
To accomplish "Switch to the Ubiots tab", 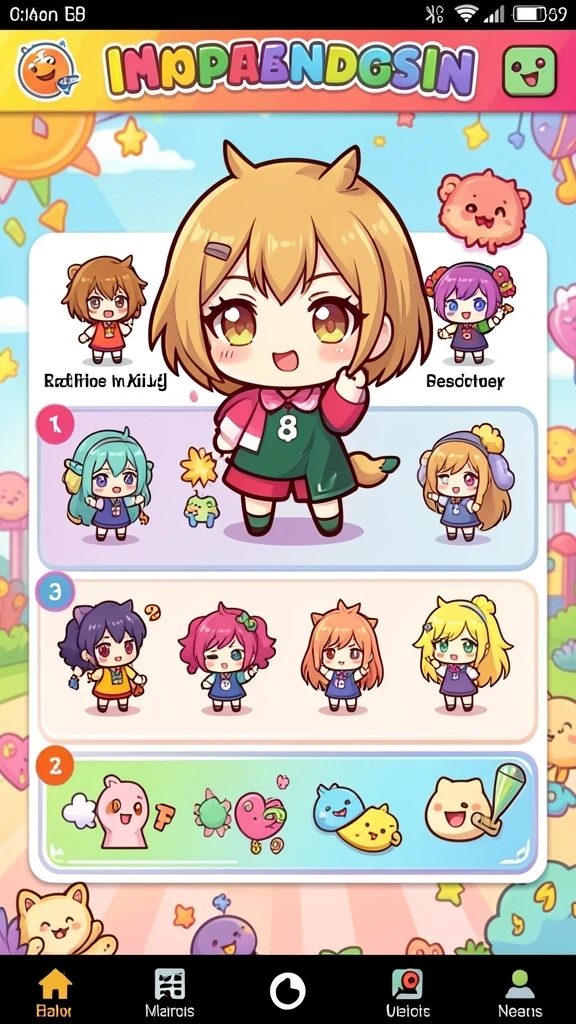I will tap(408, 991).
